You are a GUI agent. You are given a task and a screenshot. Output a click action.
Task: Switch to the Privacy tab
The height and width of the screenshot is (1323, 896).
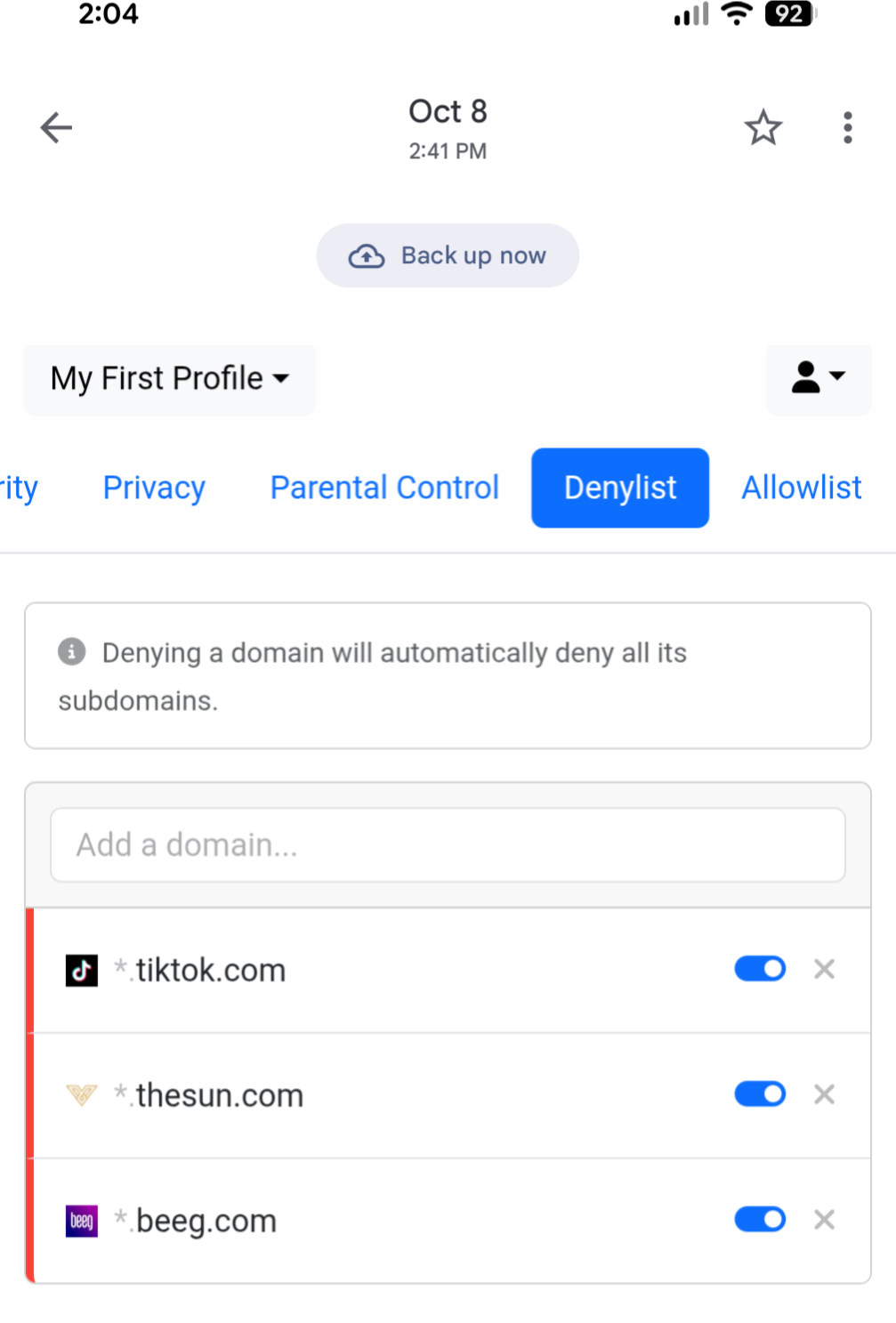pos(154,488)
